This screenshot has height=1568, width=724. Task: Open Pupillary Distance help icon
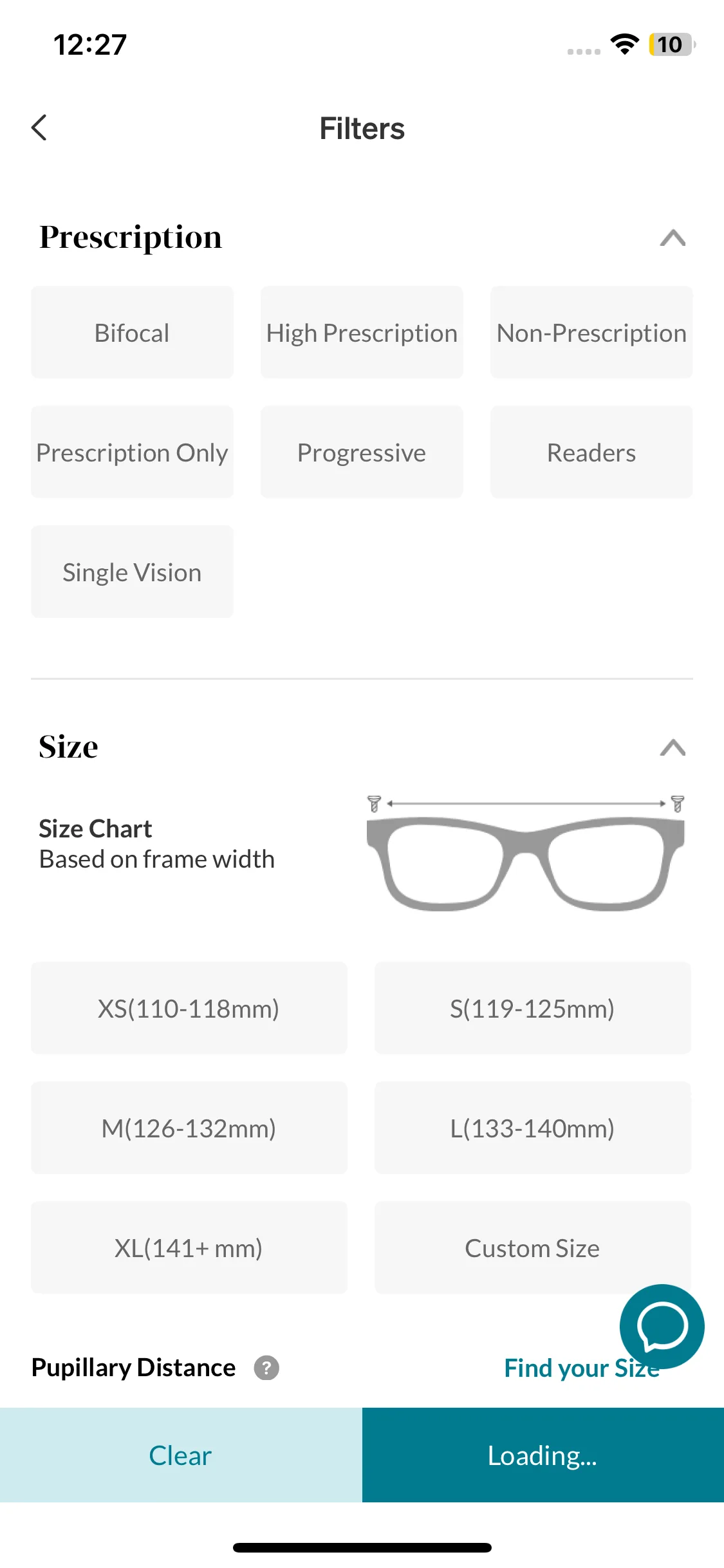266,1368
